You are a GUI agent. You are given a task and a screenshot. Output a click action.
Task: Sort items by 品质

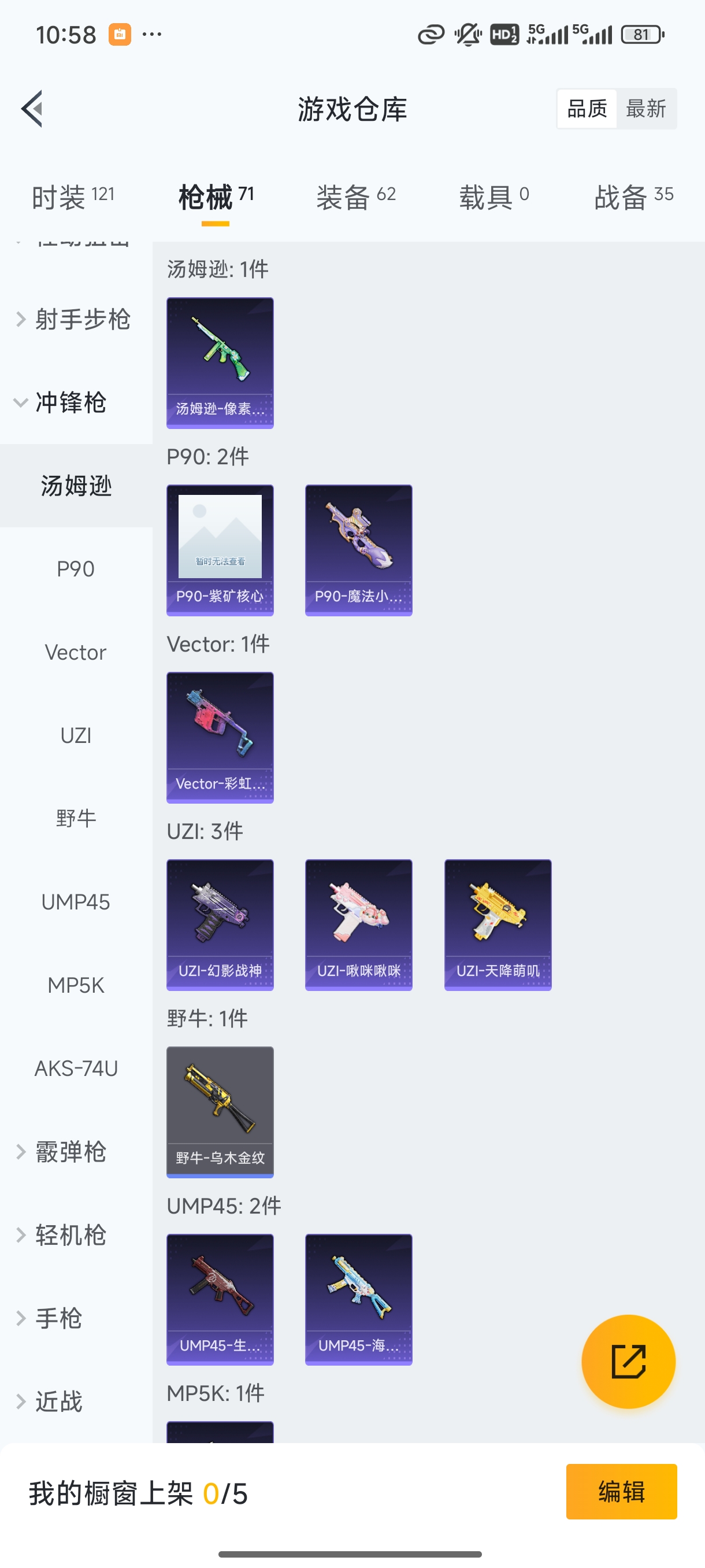586,108
